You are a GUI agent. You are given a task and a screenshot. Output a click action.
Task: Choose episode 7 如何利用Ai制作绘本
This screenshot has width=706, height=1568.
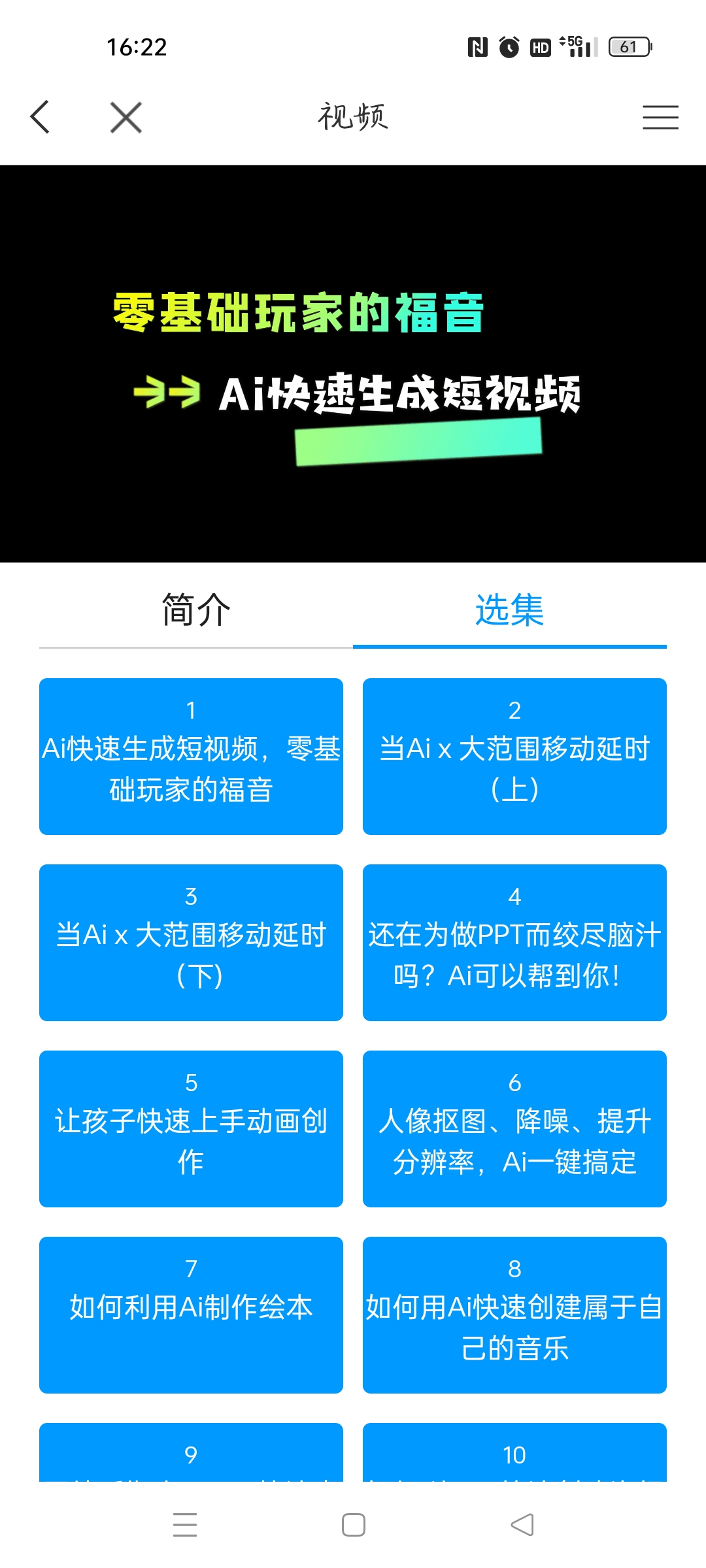pos(191,1315)
